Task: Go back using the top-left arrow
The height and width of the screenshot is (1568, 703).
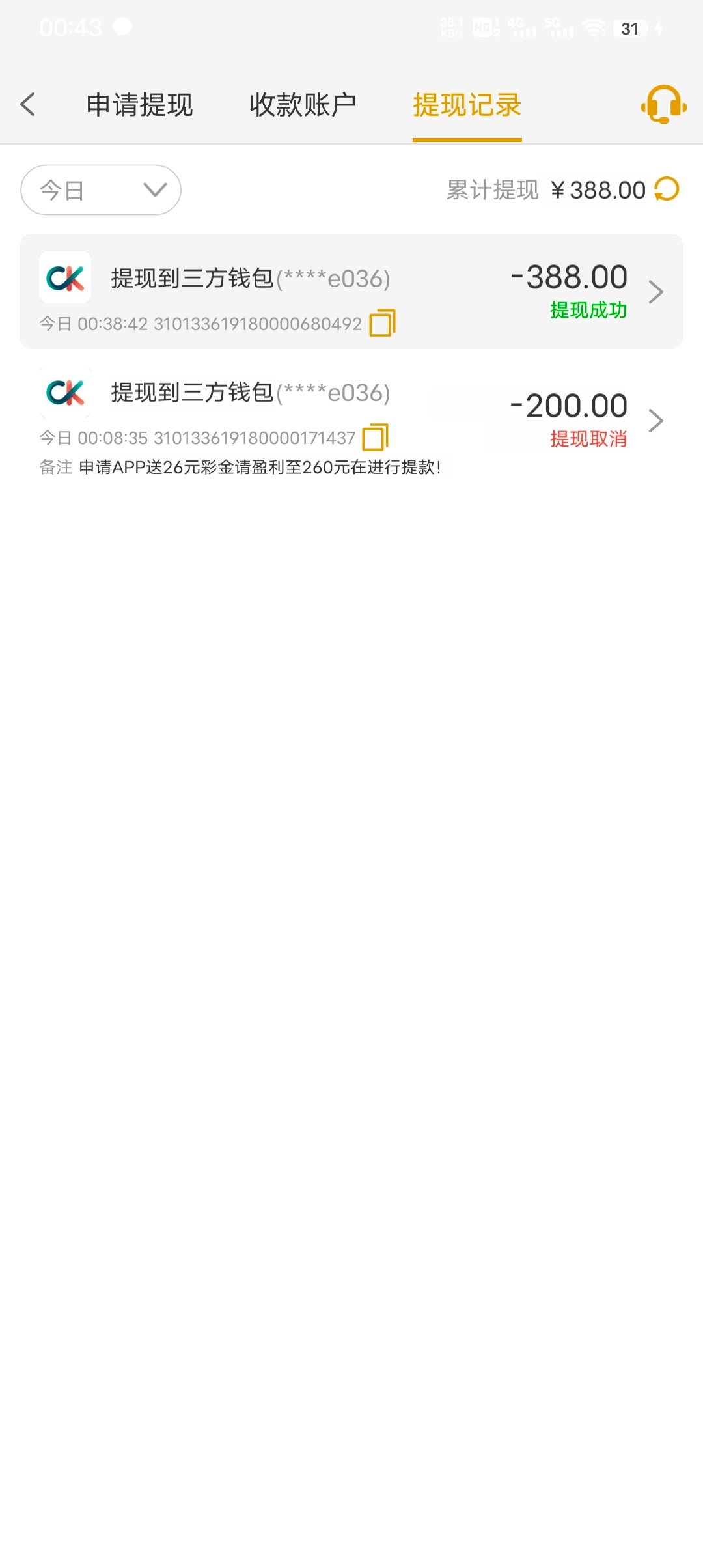Action: pyautogui.click(x=27, y=104)
